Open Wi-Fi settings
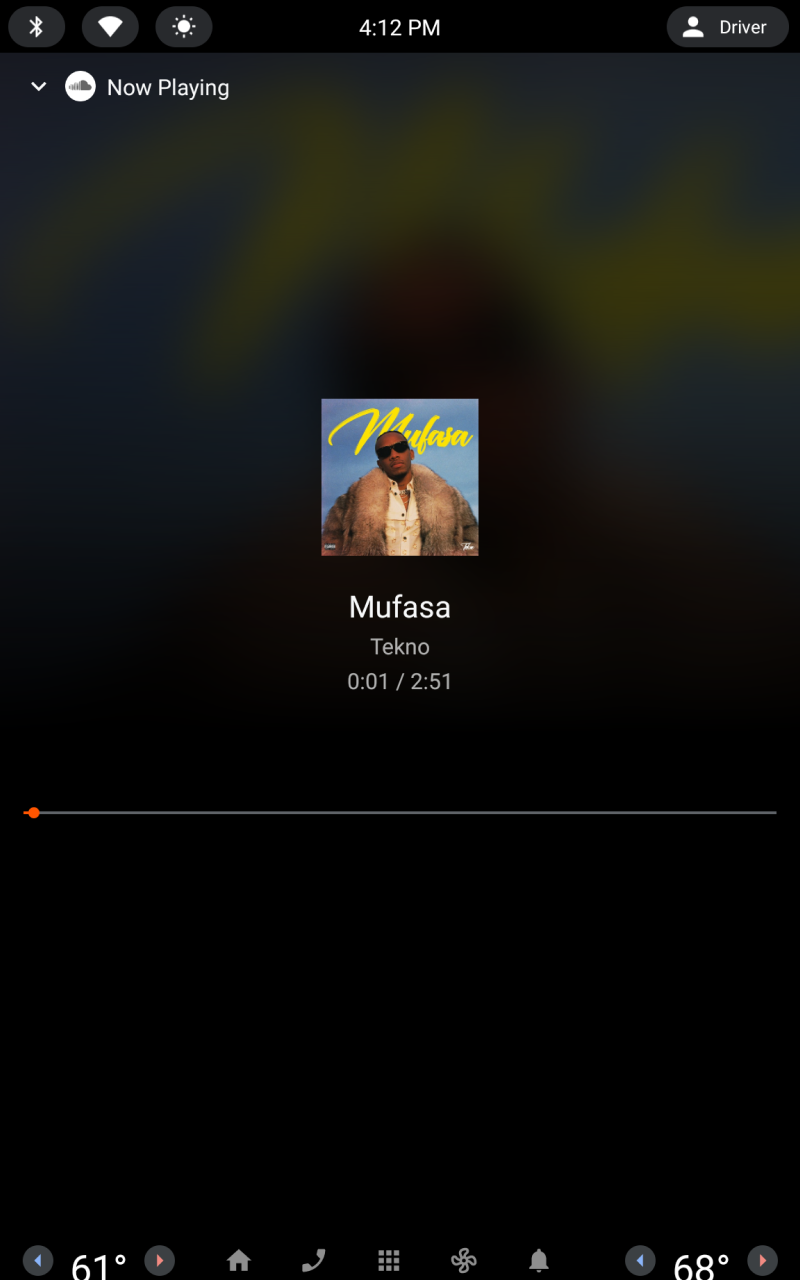 110,27
